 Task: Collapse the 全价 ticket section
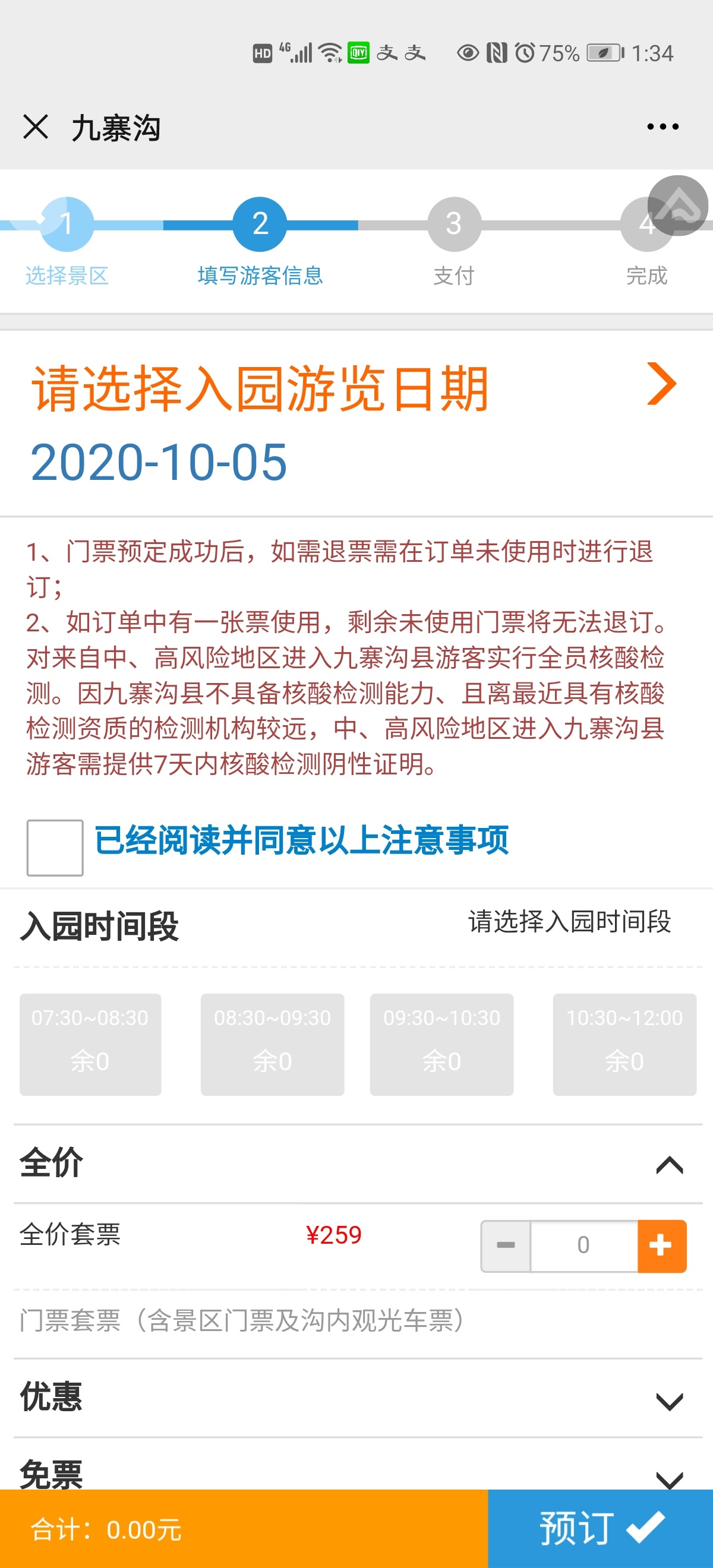point(669,1165)
